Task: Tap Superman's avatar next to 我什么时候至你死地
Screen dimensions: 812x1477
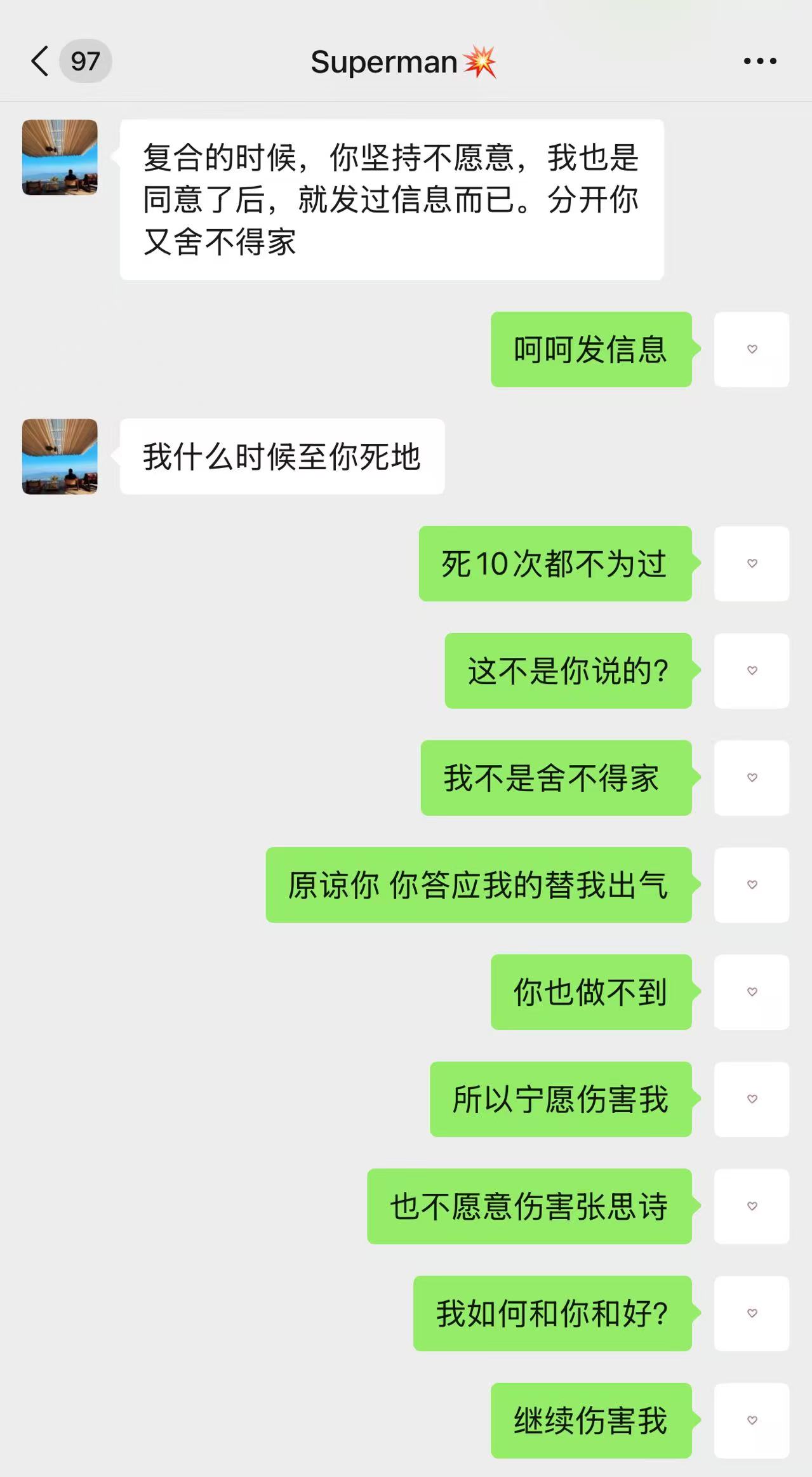Action: (x=60, y=457)
